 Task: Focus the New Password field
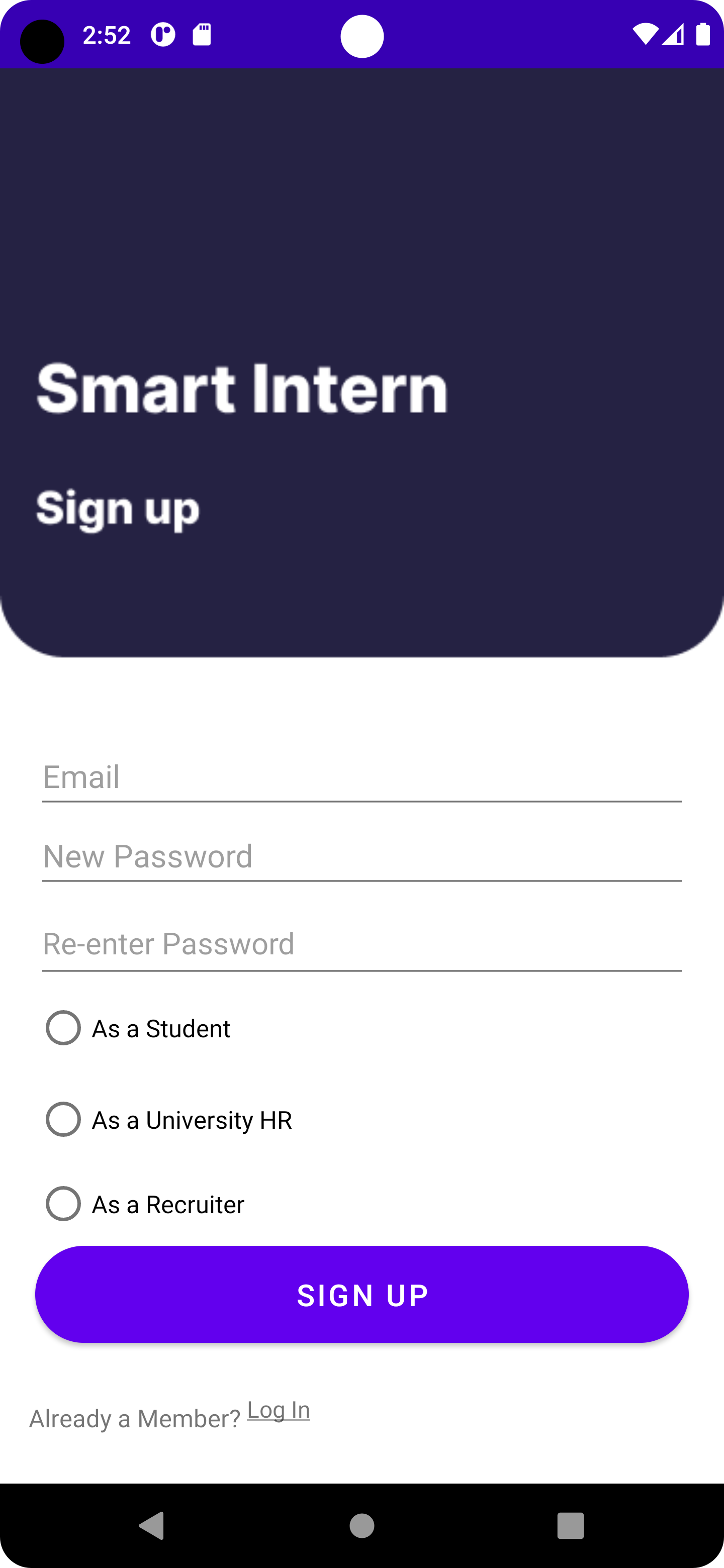[361, 856]
